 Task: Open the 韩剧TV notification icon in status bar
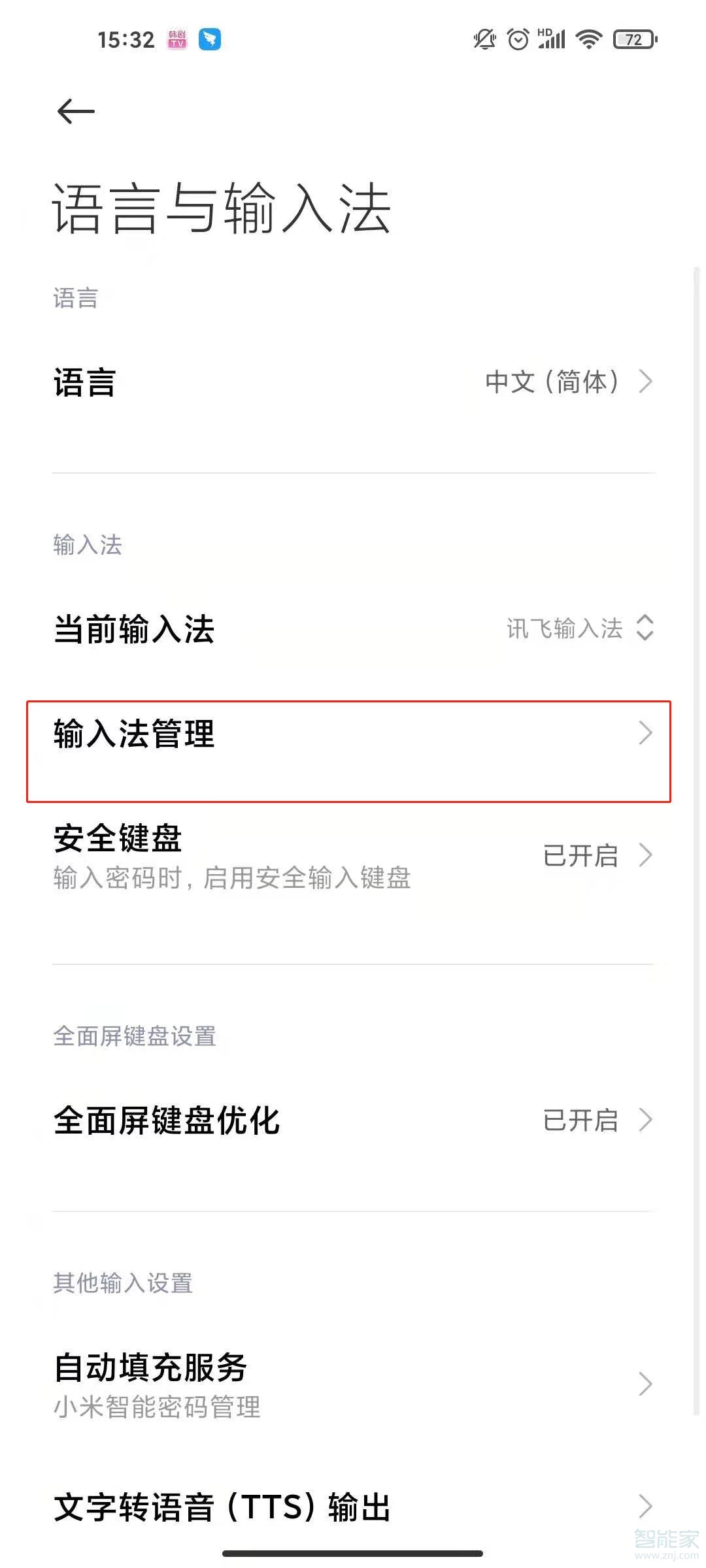coord(175,39)
